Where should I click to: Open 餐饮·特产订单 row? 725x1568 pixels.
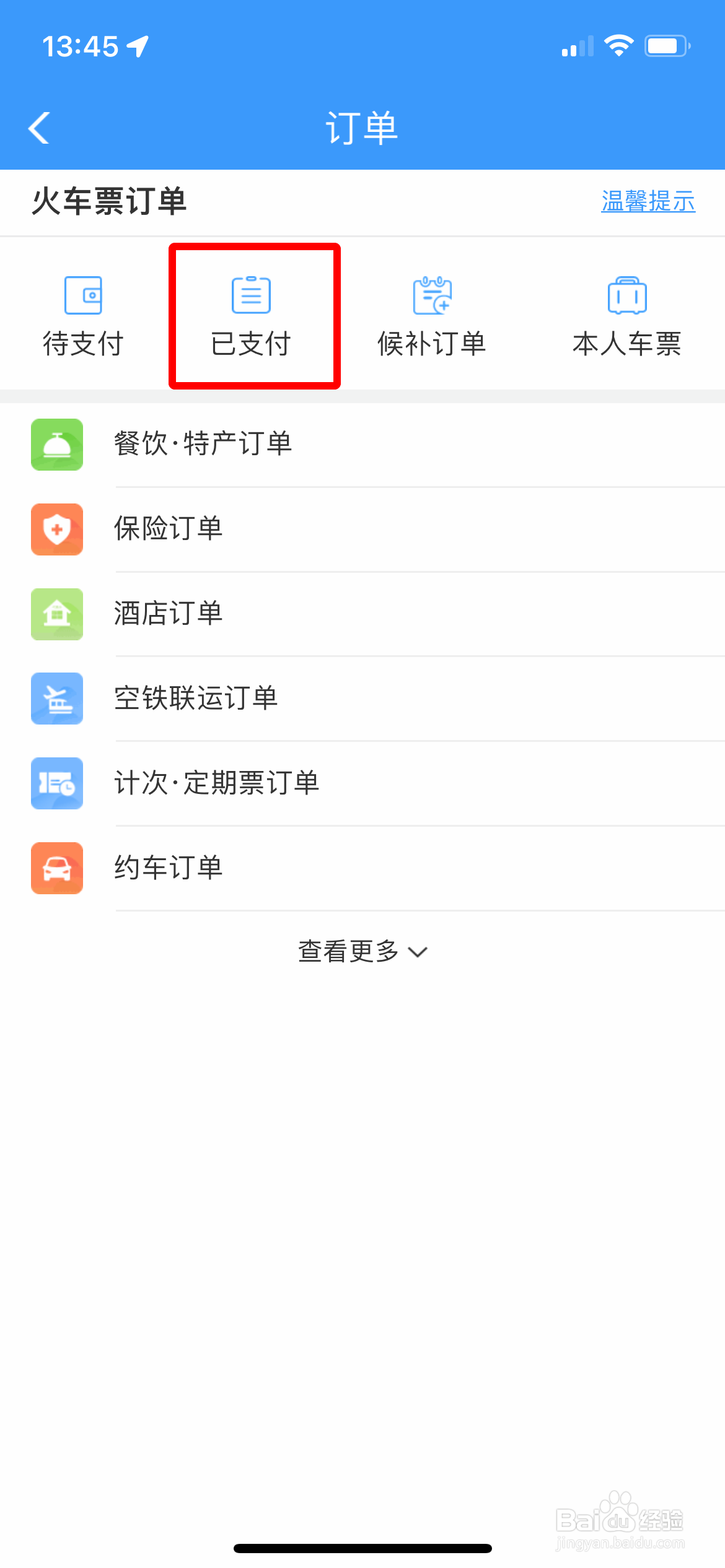coord(362,445)
